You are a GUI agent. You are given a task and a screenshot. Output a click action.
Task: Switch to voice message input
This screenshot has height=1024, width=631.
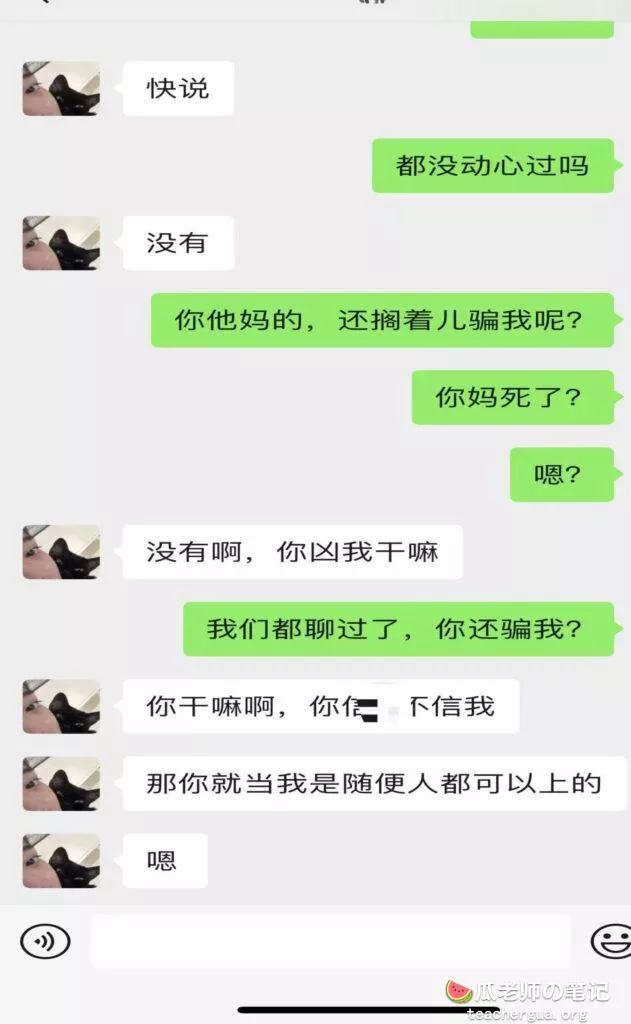[x=45, y=941]
